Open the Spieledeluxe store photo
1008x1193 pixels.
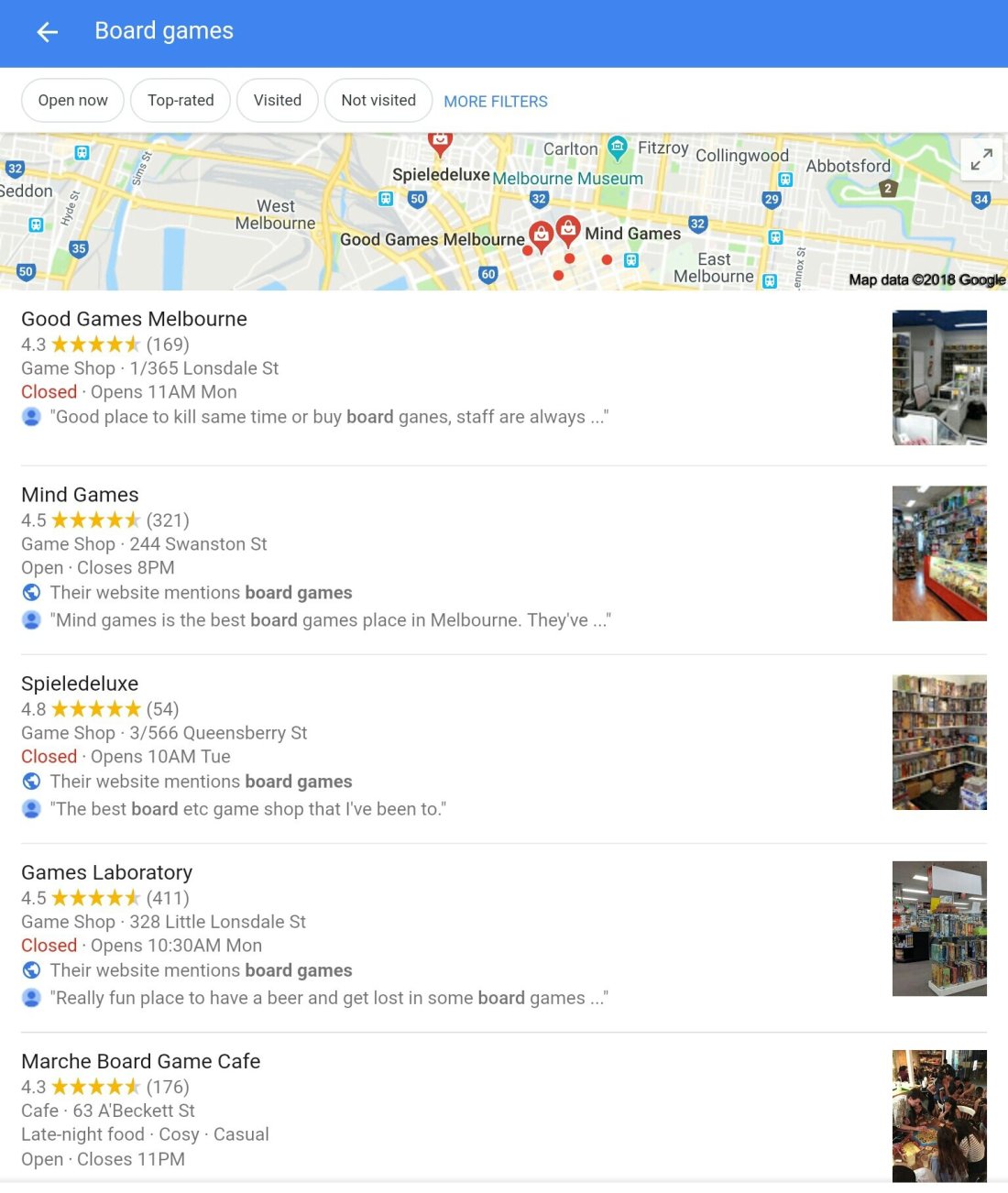[x=939, y=742]
